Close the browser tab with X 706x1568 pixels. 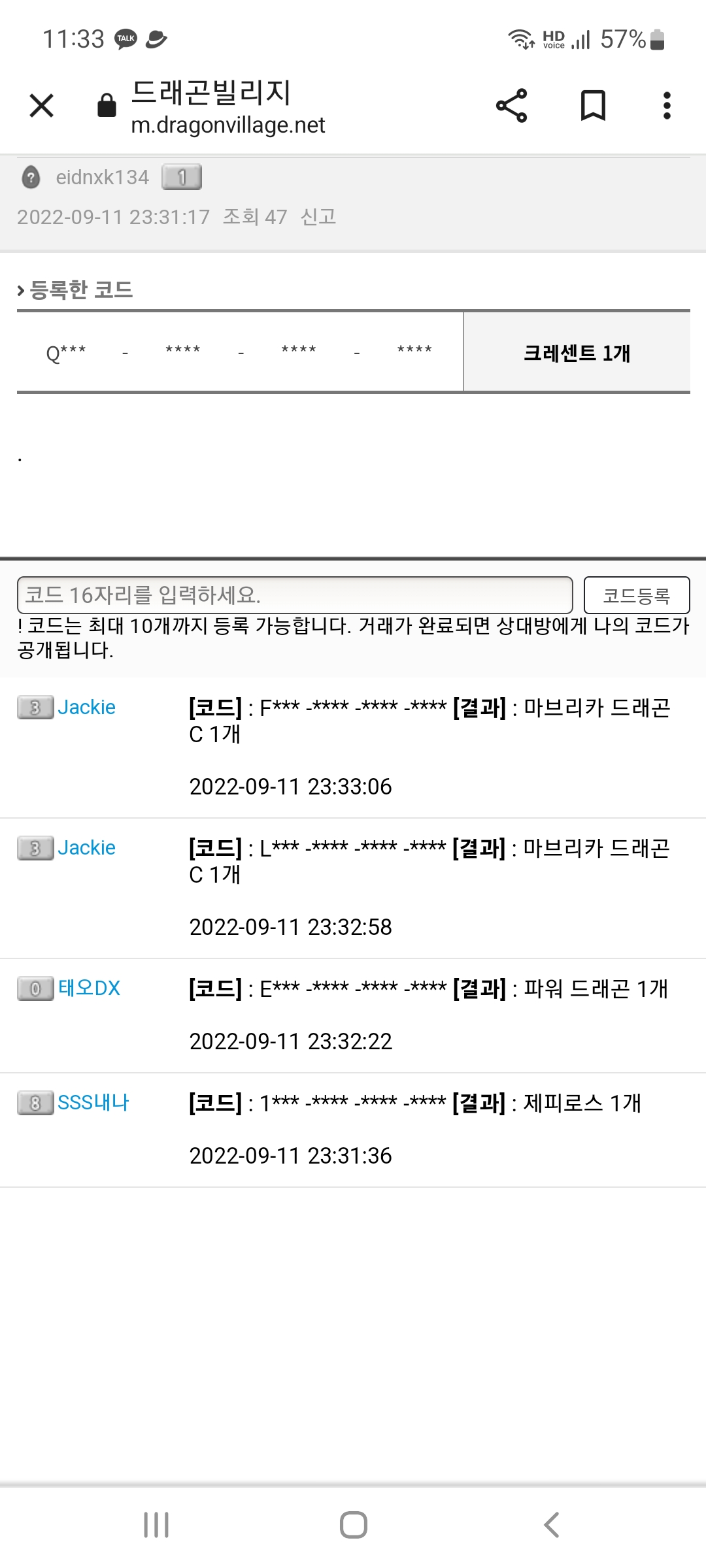41,105
